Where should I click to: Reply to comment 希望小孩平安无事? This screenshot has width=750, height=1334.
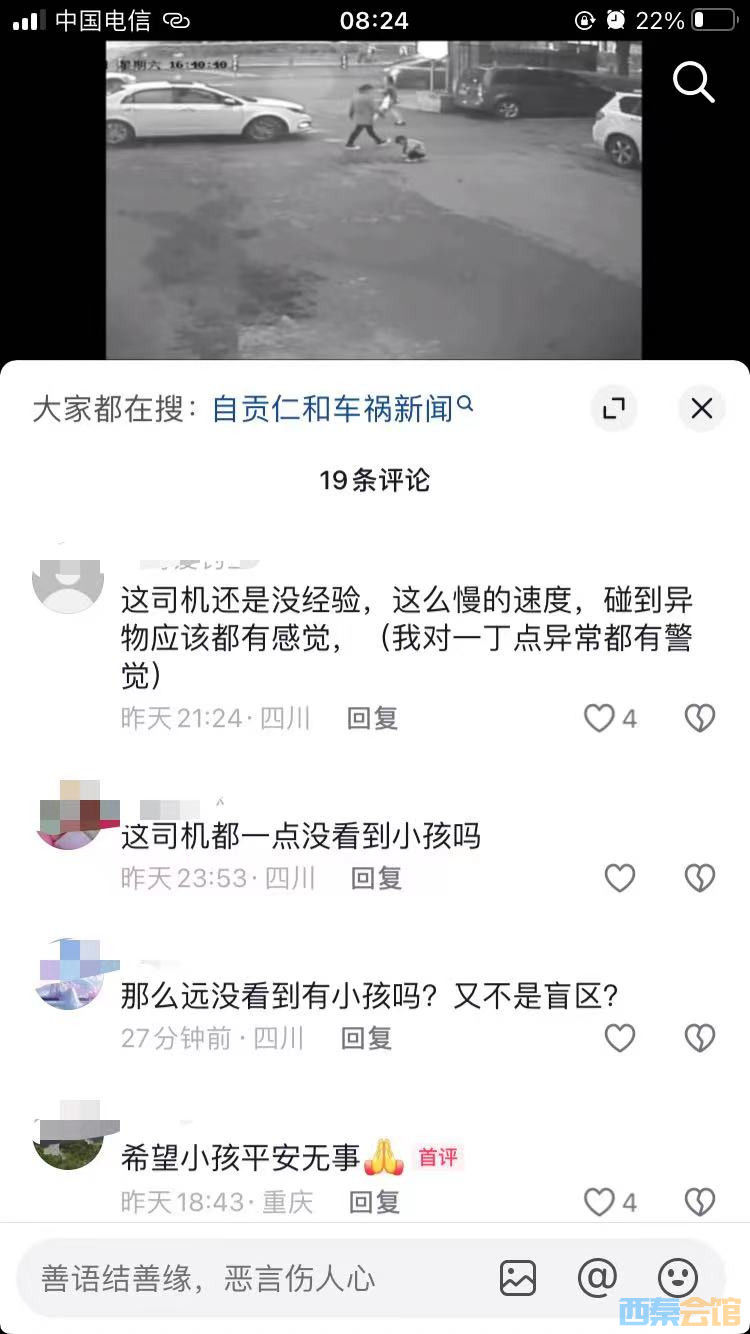pos(374,1201)
